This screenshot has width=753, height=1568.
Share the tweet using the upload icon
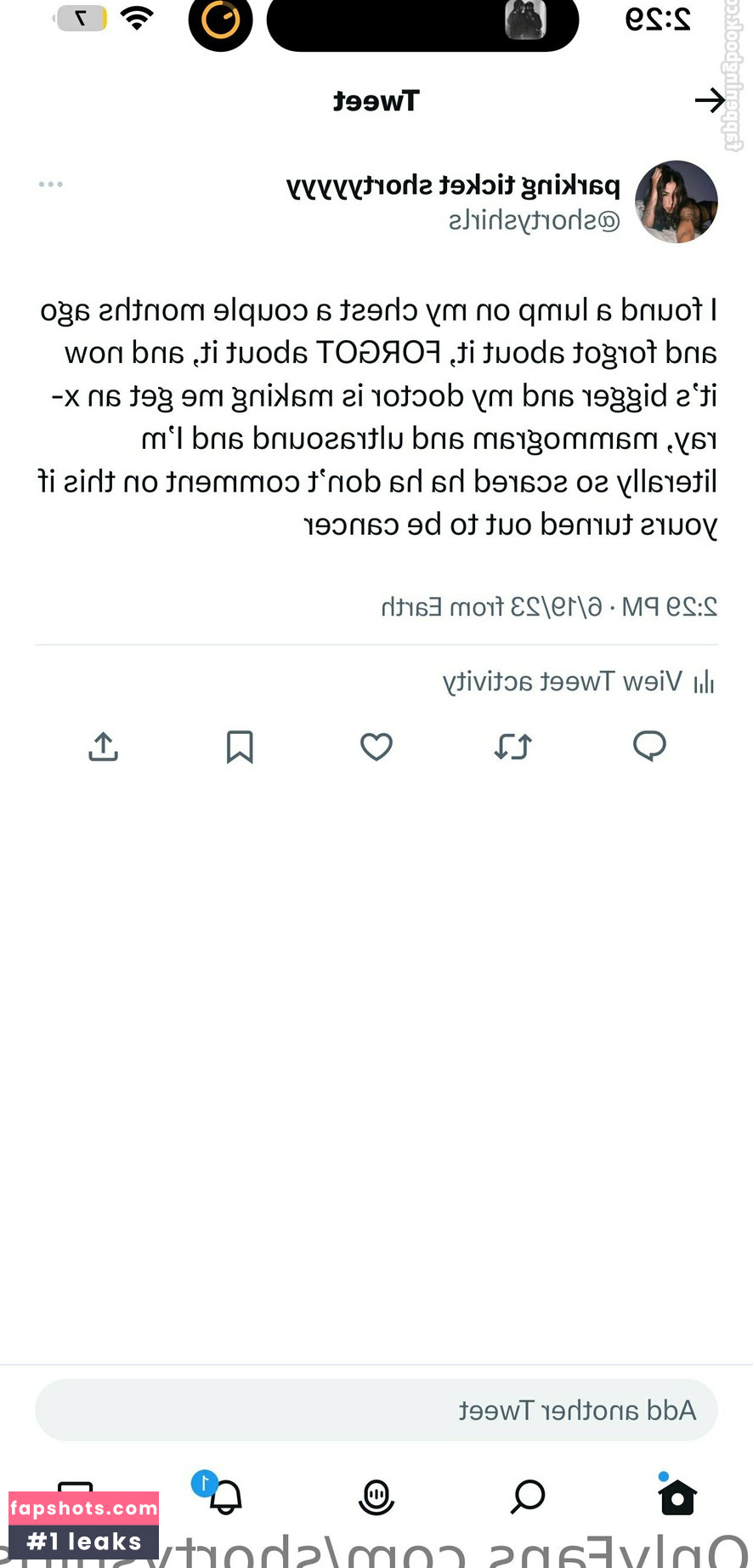click(x=103, y=747)
